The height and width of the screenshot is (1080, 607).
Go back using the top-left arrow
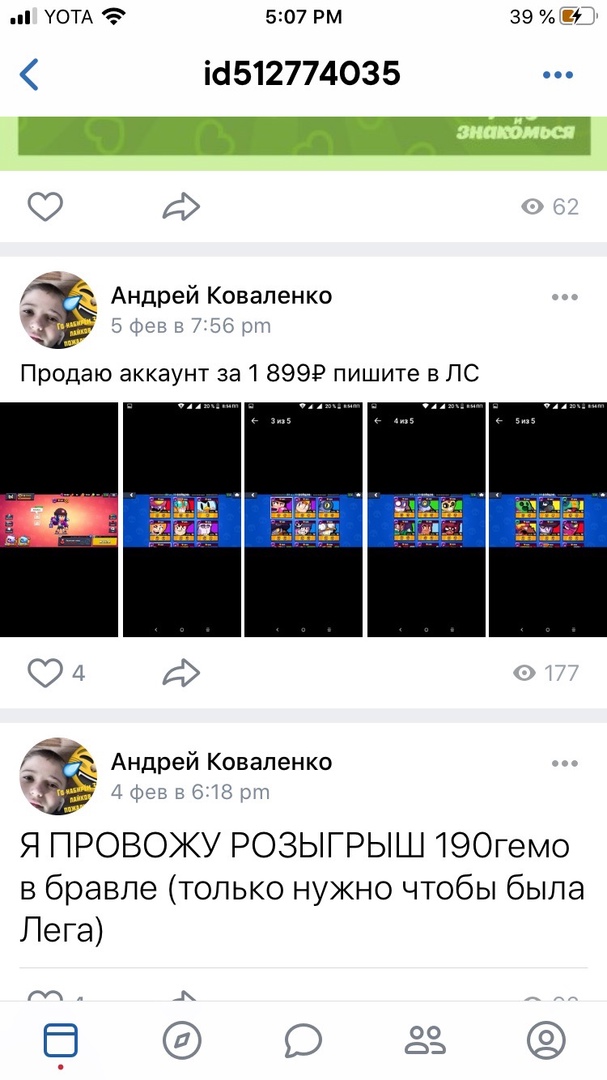coord(30,75)
